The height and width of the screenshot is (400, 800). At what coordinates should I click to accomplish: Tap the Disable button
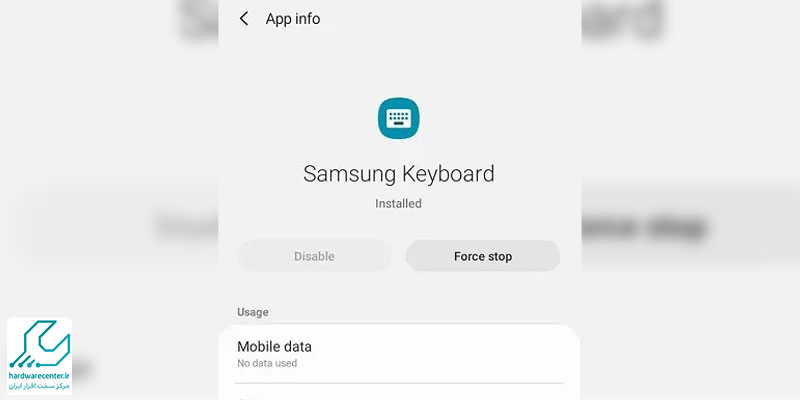(314, 256)
